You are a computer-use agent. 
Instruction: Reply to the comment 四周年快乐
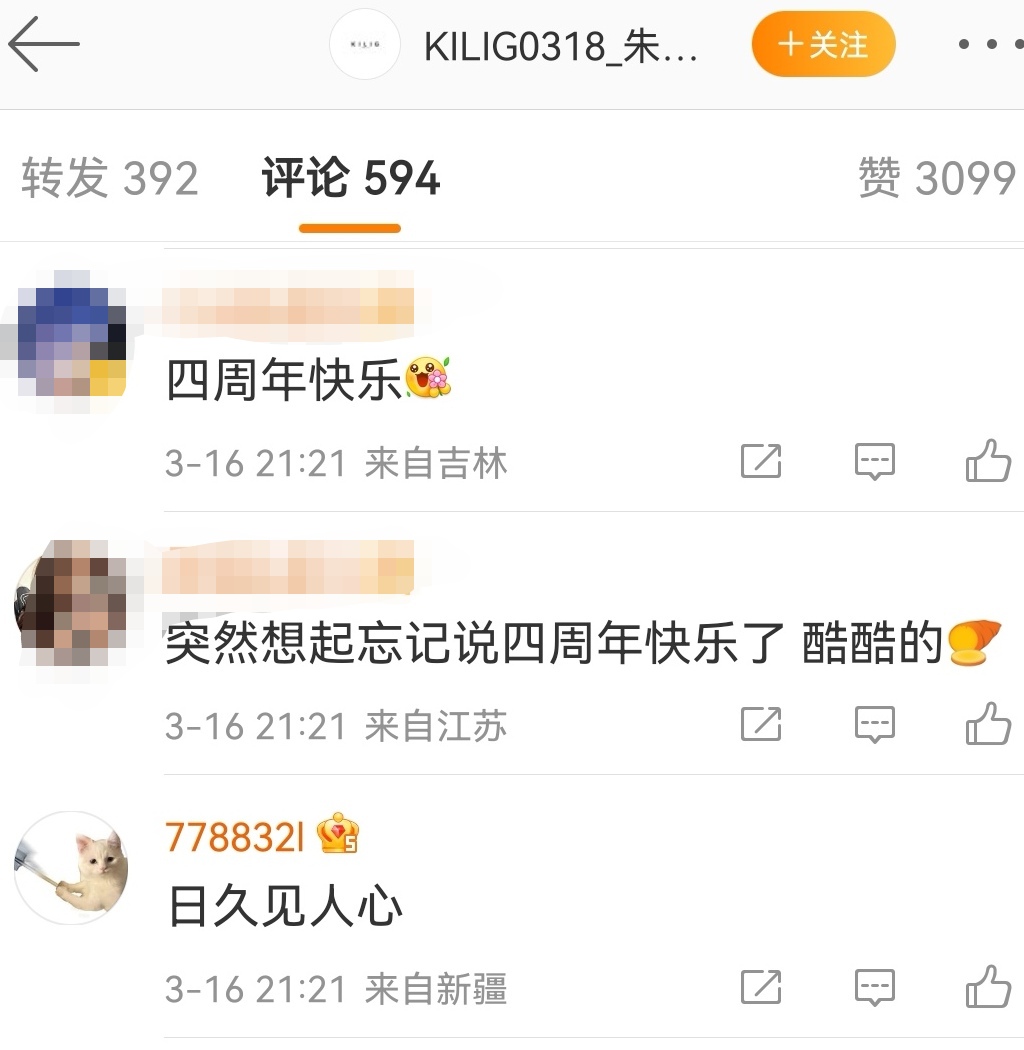(x=875, y=462)
